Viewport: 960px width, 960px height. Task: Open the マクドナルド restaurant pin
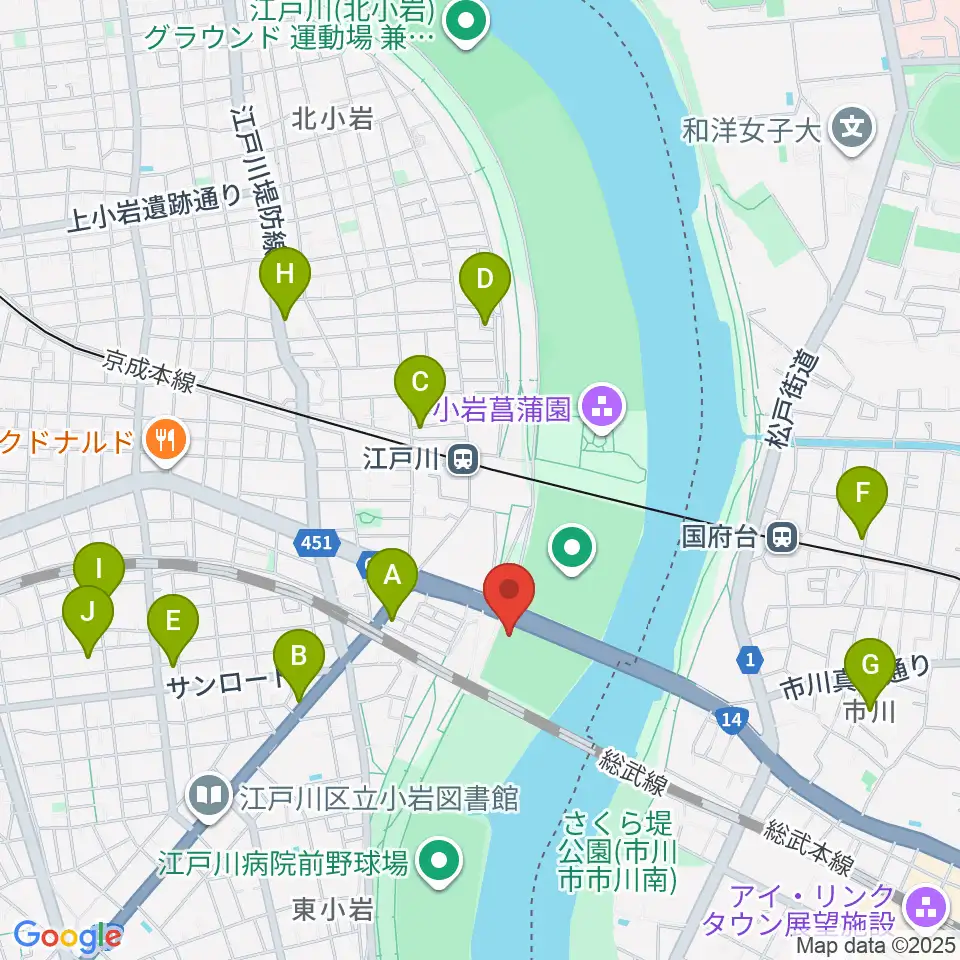pyautogui.click(x=166, y=441)
